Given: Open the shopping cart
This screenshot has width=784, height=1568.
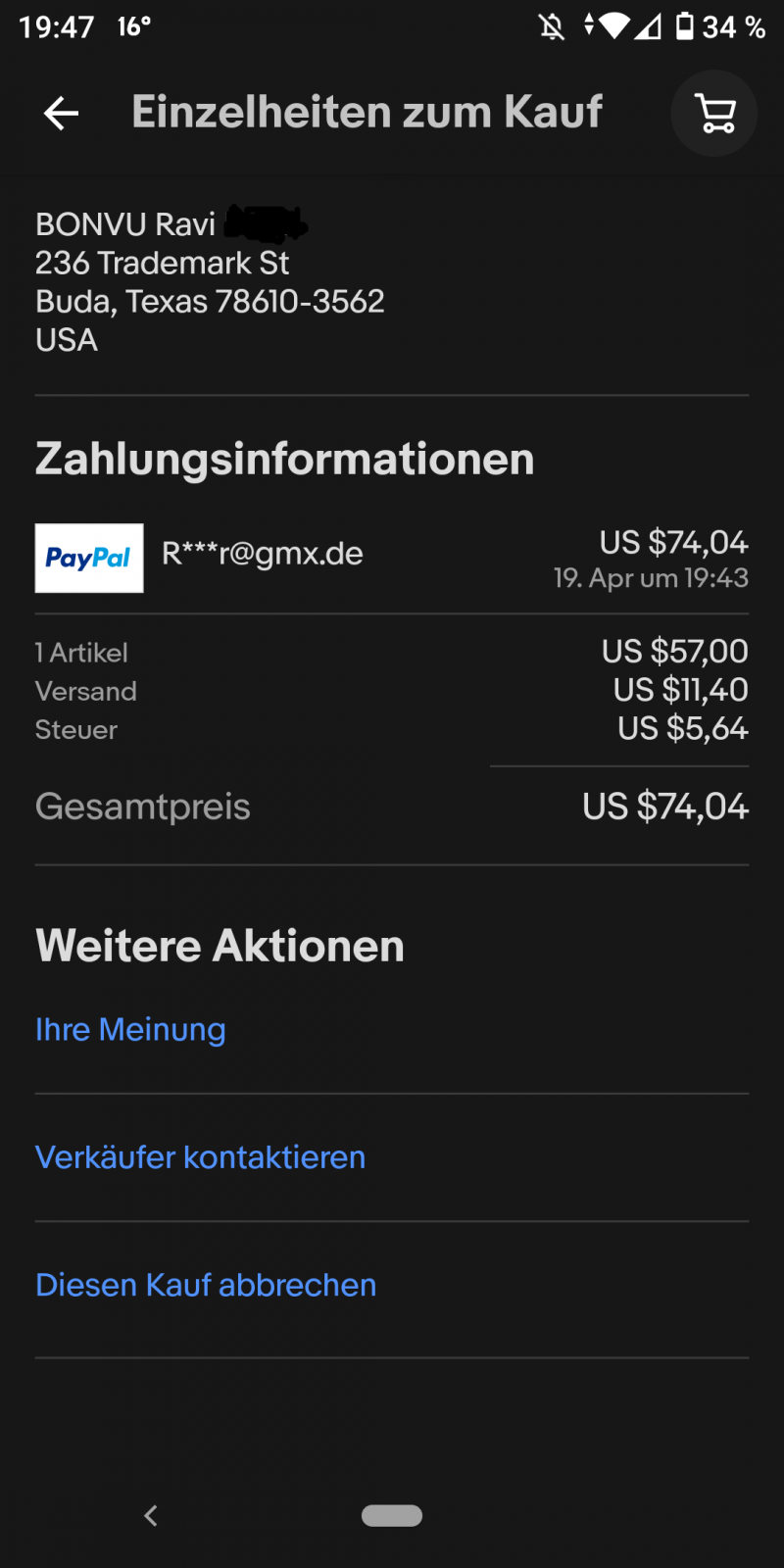Looking at the screenshot, I should (714, 113).
